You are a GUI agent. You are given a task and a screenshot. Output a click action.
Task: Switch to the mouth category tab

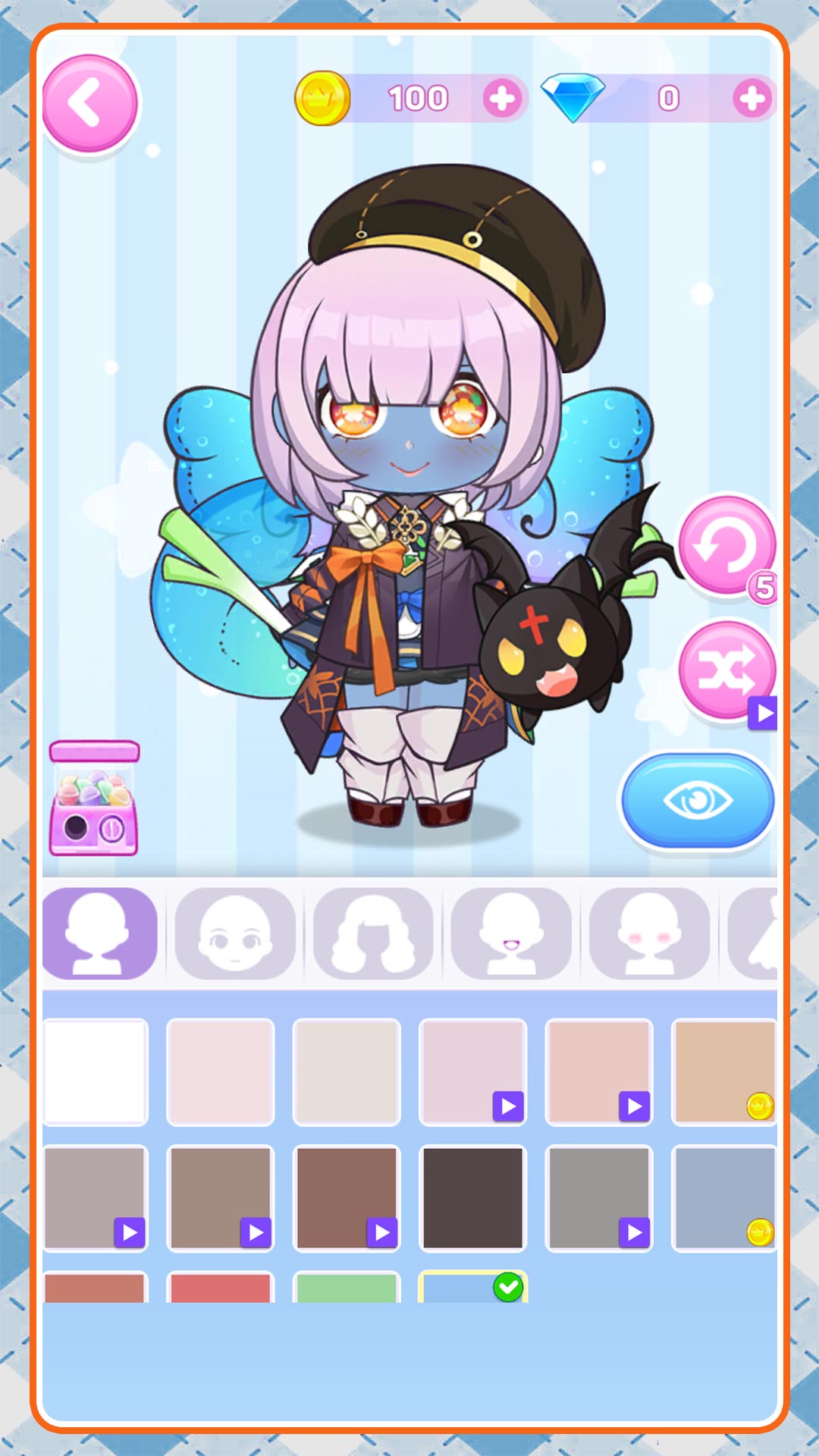pos(511,934)
